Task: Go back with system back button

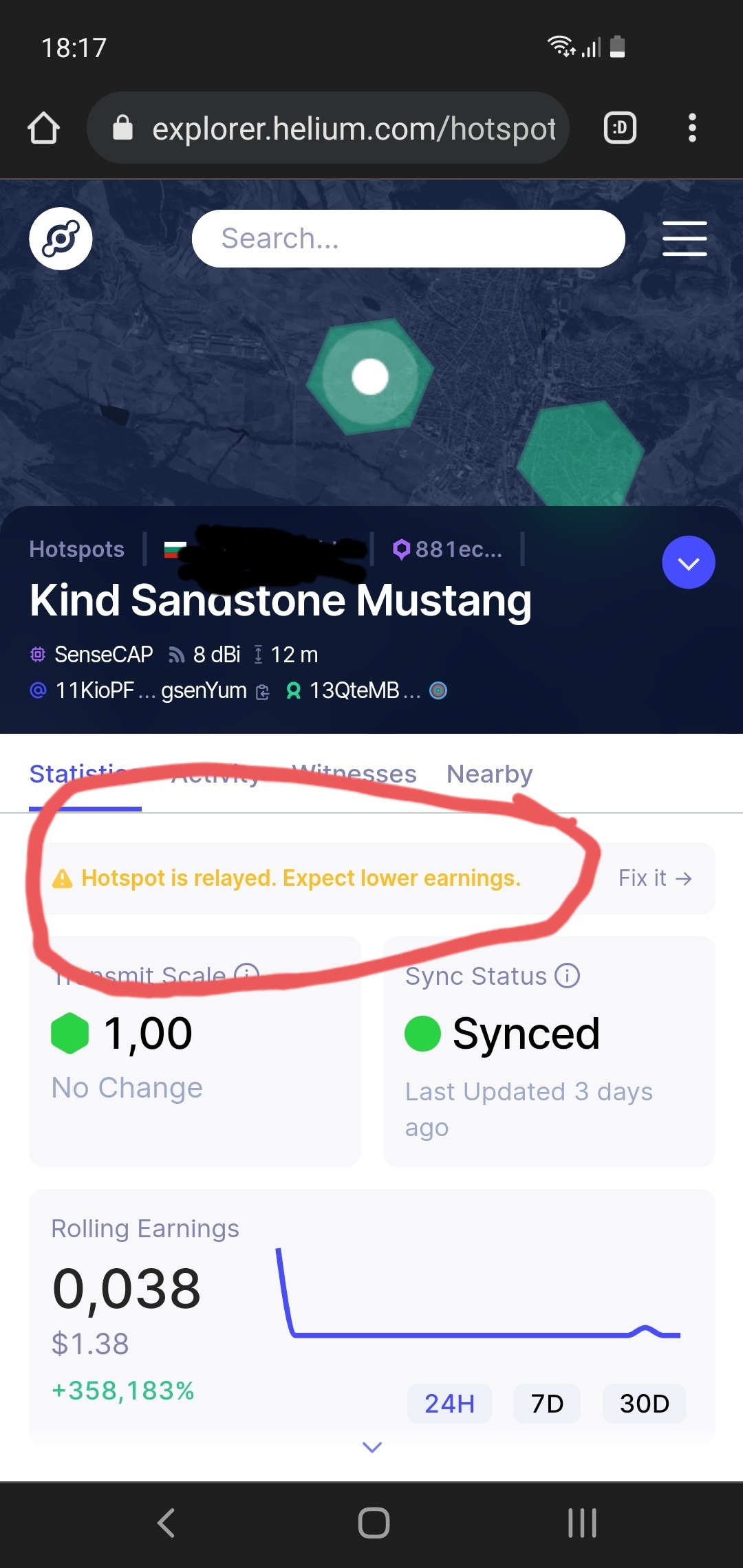Action: [x=166, y=1523]
